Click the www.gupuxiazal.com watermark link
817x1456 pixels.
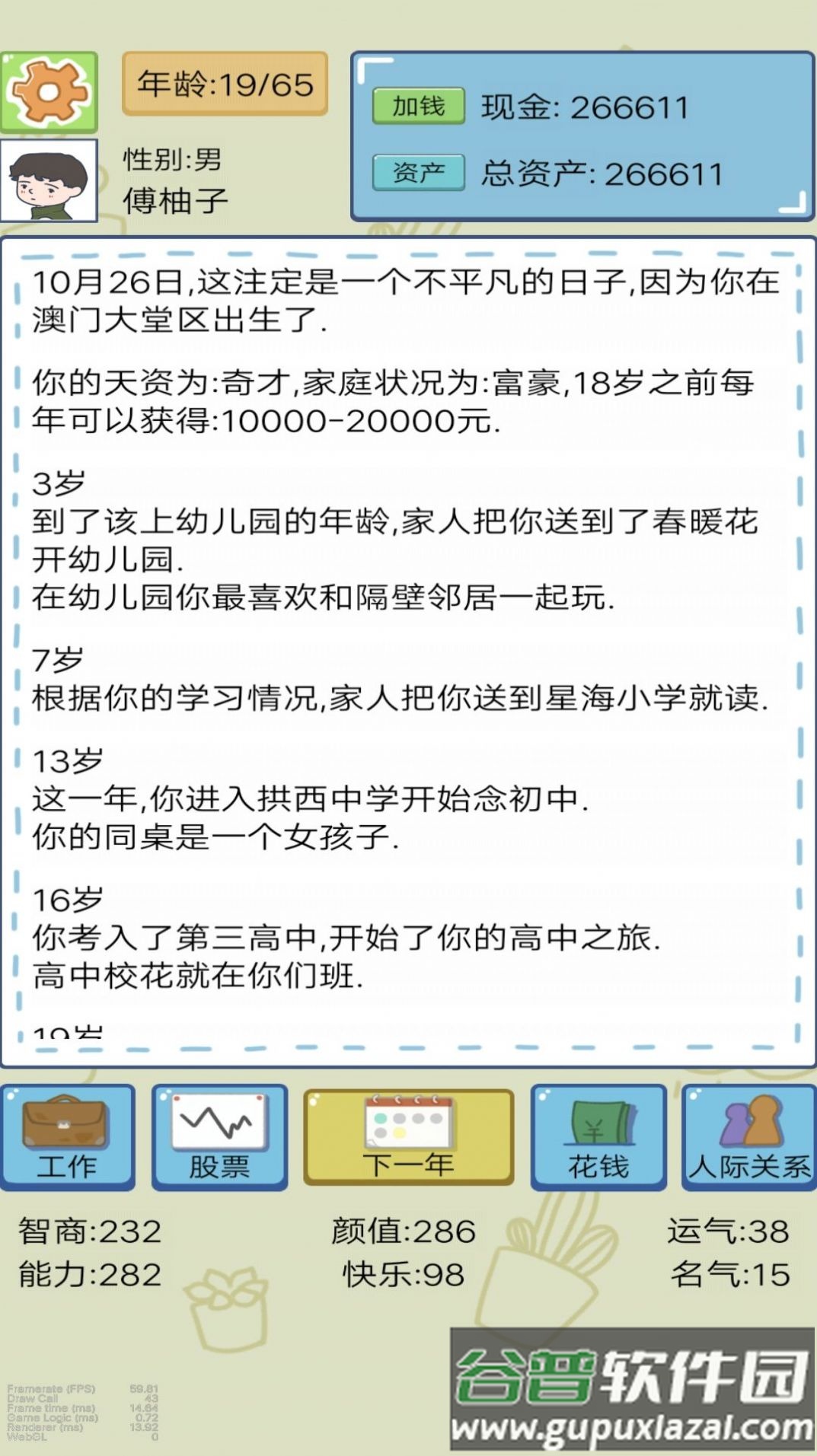[x=632, y=1432]
